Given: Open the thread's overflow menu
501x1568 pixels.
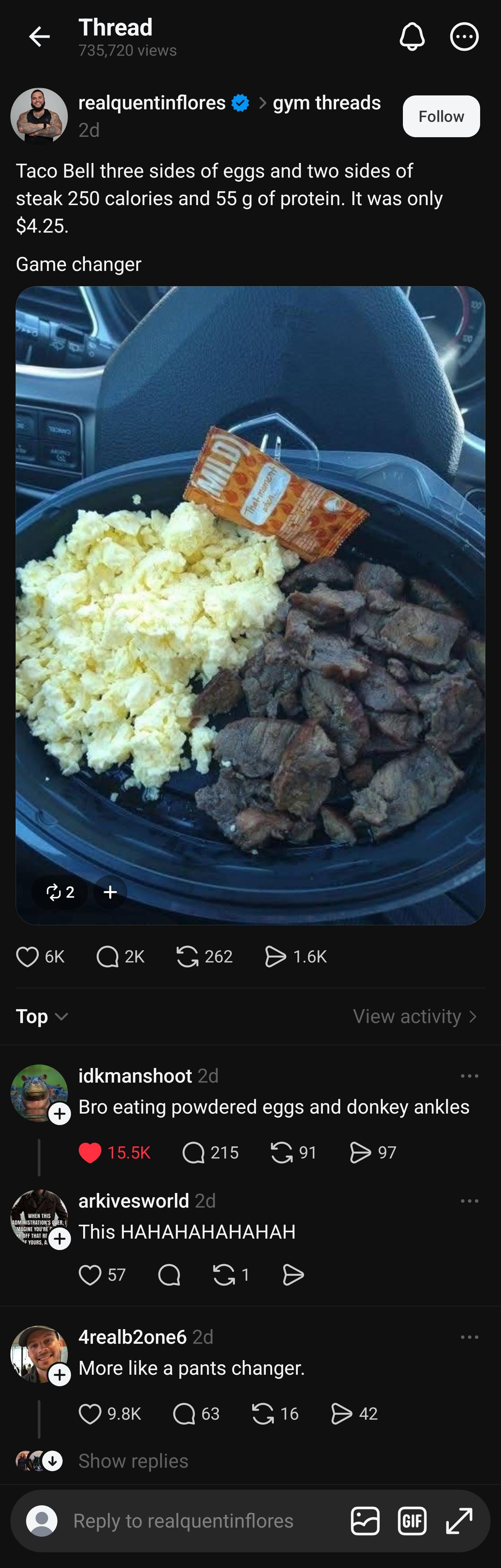Looking at the screenshot, I should pos(464,37).
